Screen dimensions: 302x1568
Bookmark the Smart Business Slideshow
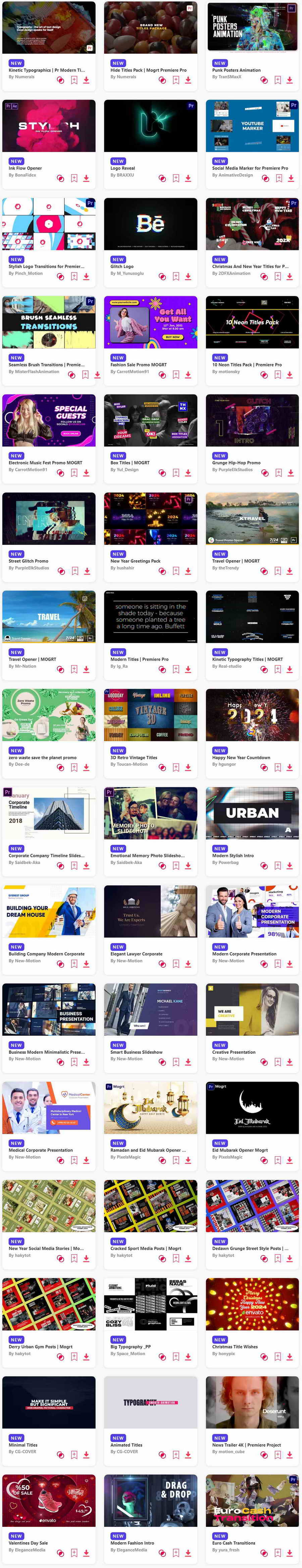pyautogui.click(x=176, y=1062)
